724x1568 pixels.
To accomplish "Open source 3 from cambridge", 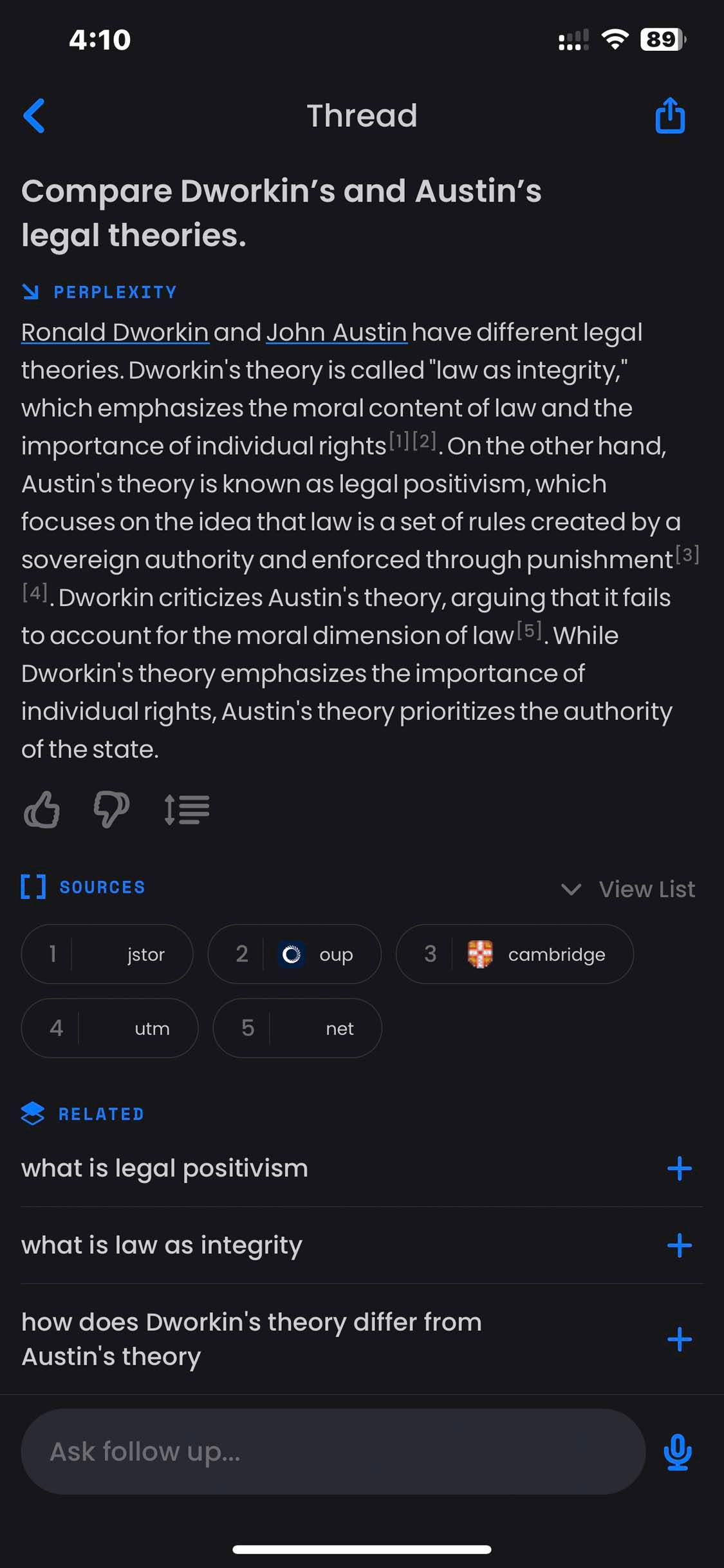I will click(x=515, y=954).
